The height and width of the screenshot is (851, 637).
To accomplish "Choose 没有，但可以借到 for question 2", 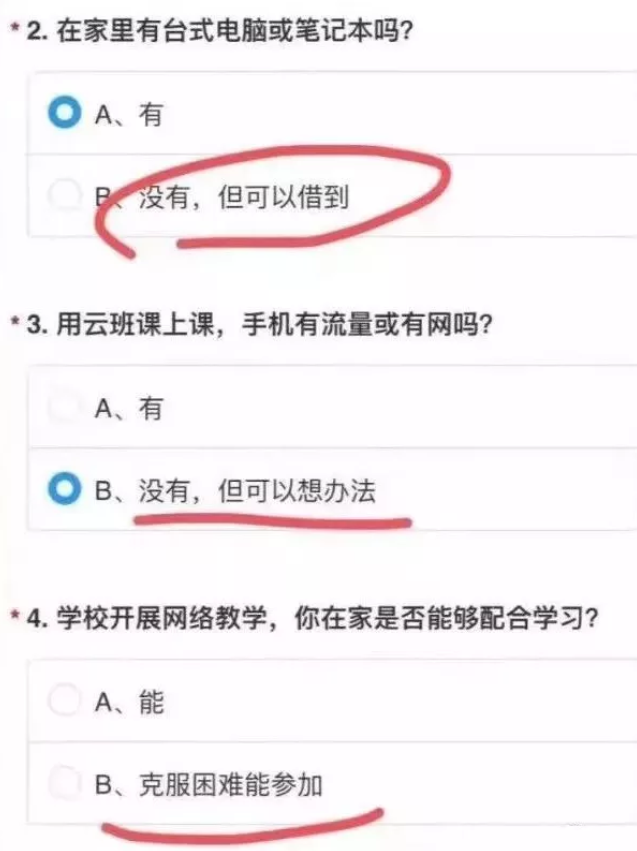I will 65,197.
